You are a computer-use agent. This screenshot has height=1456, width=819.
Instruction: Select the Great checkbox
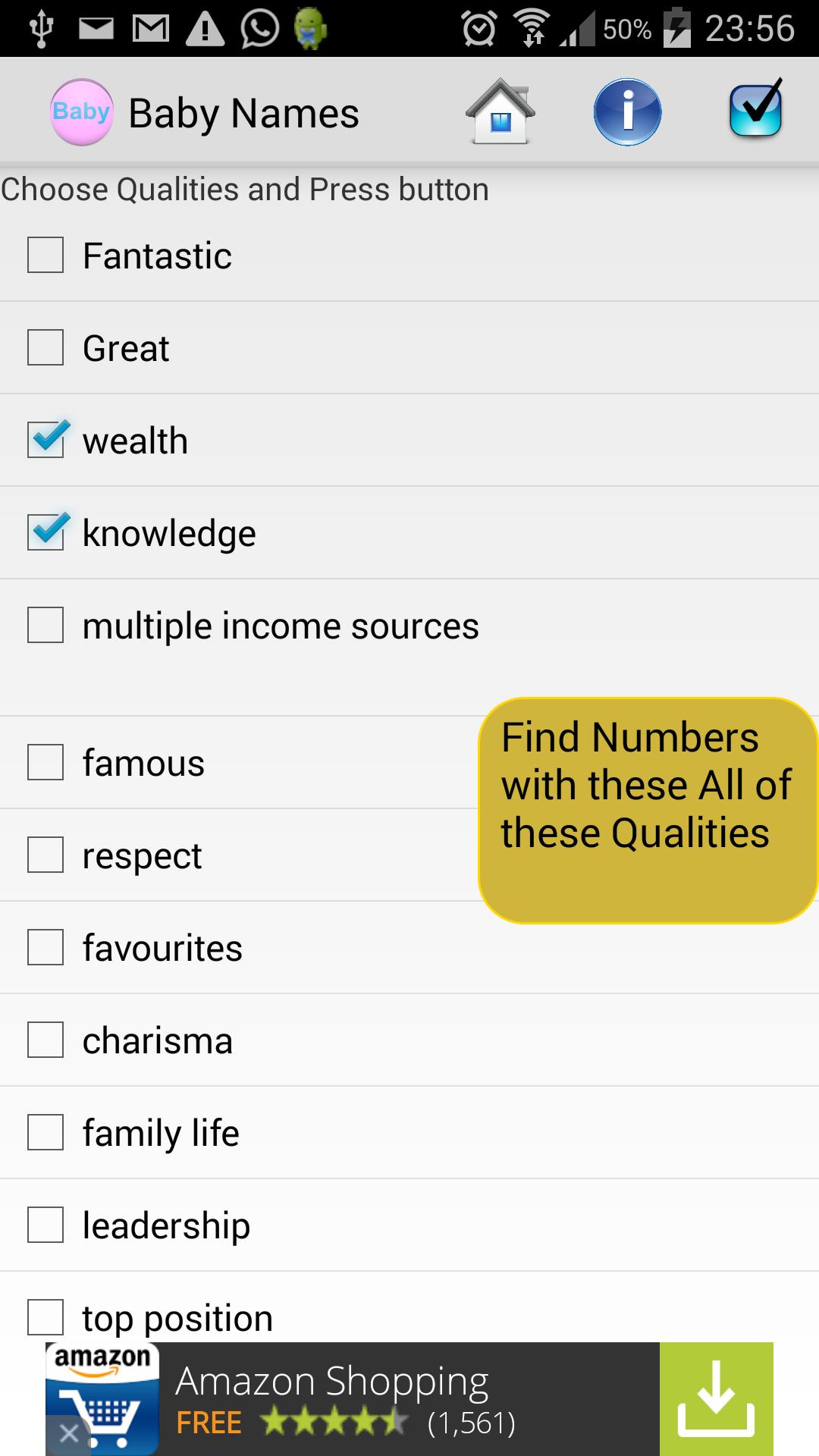(45, 347)
